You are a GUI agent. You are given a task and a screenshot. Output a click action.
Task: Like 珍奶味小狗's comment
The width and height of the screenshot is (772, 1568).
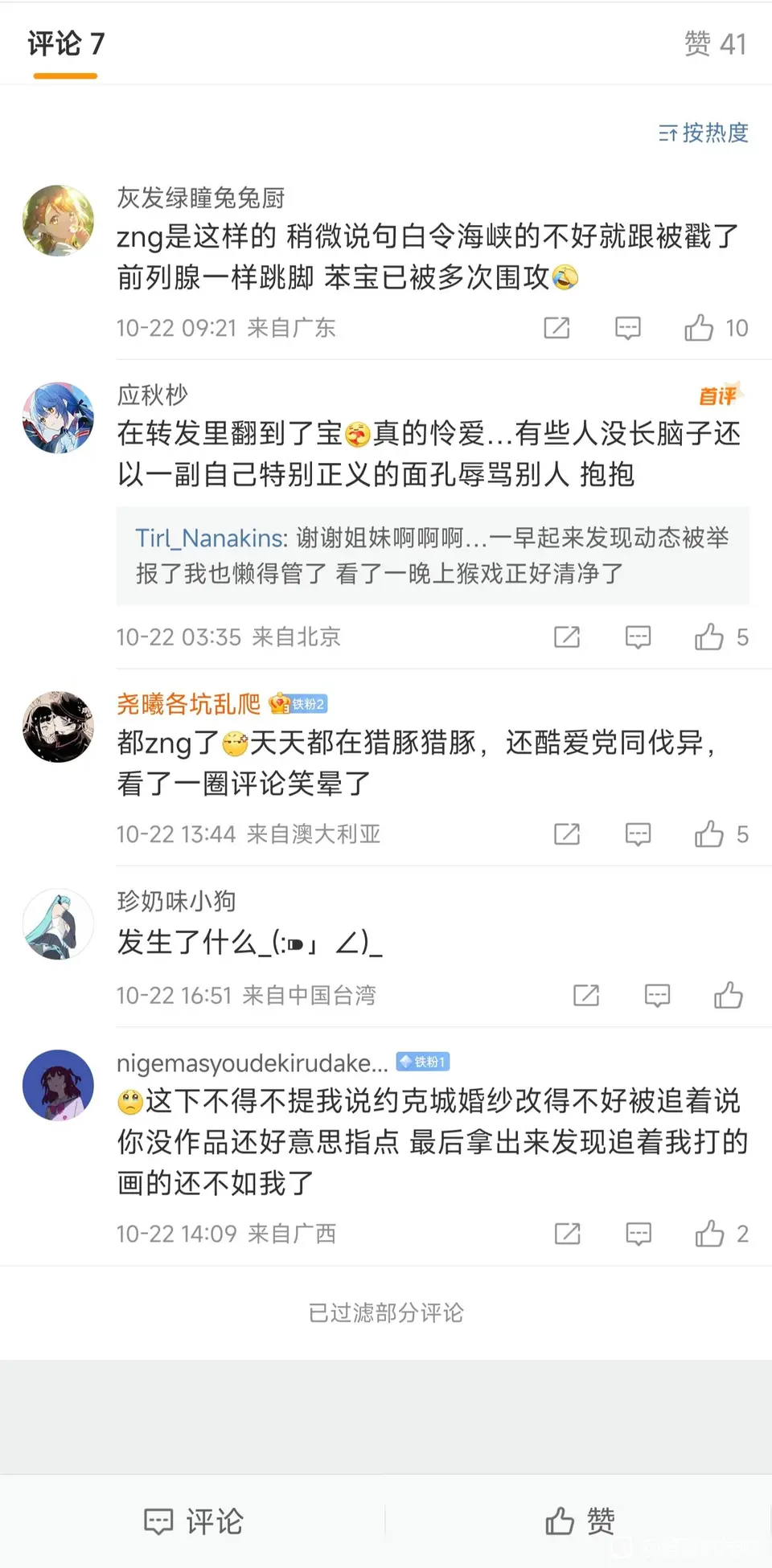point(728,996)
